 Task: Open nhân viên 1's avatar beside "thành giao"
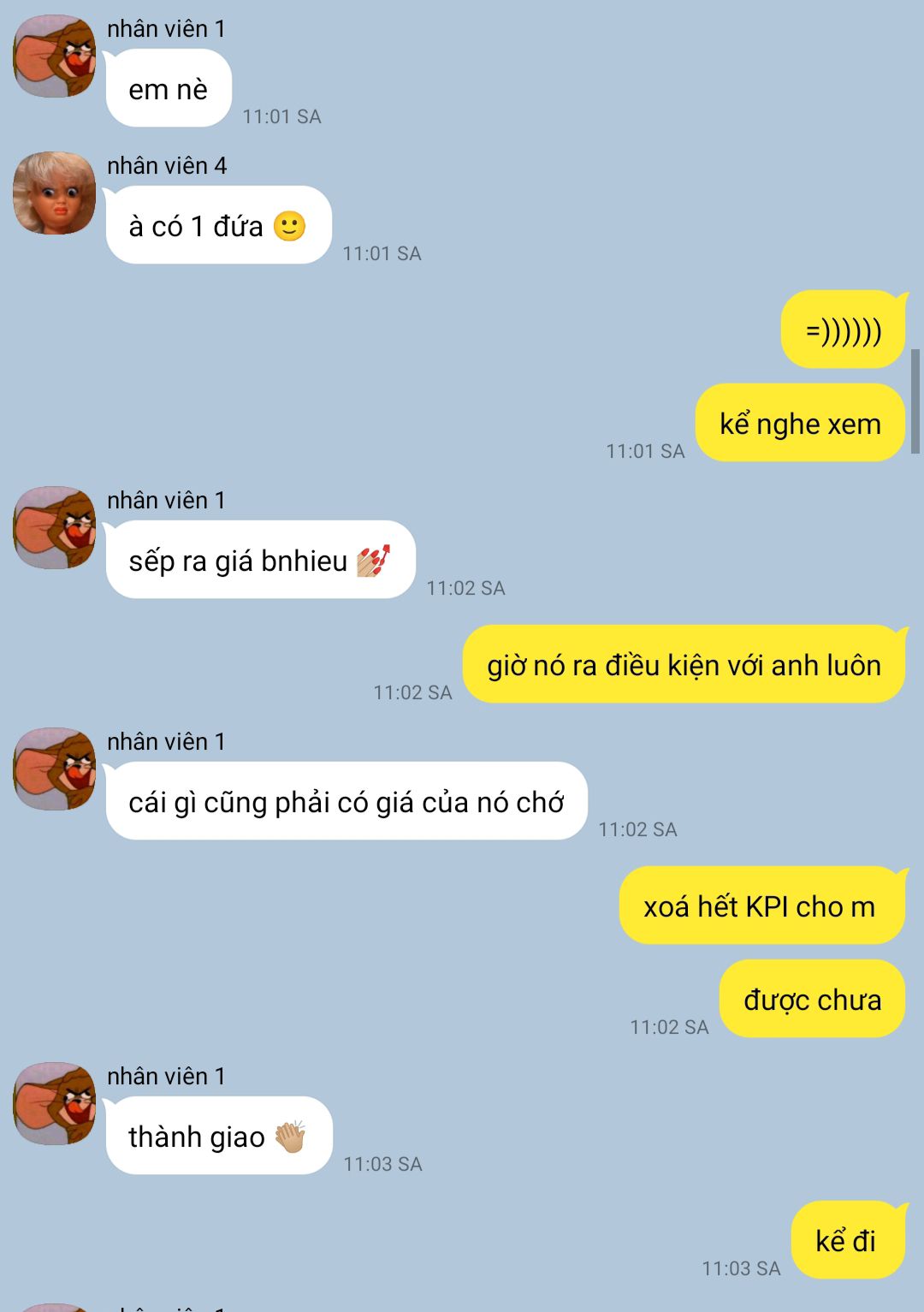(x=54, y=1104)
